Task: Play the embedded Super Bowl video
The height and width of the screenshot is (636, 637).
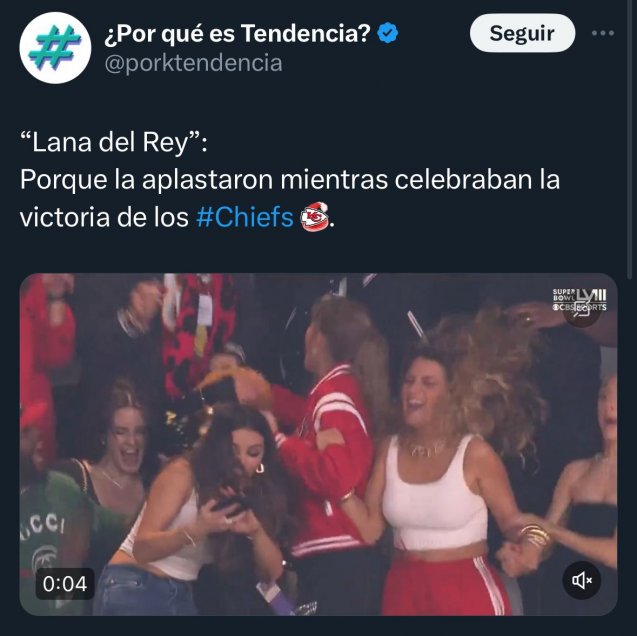Action: [318, 444]
